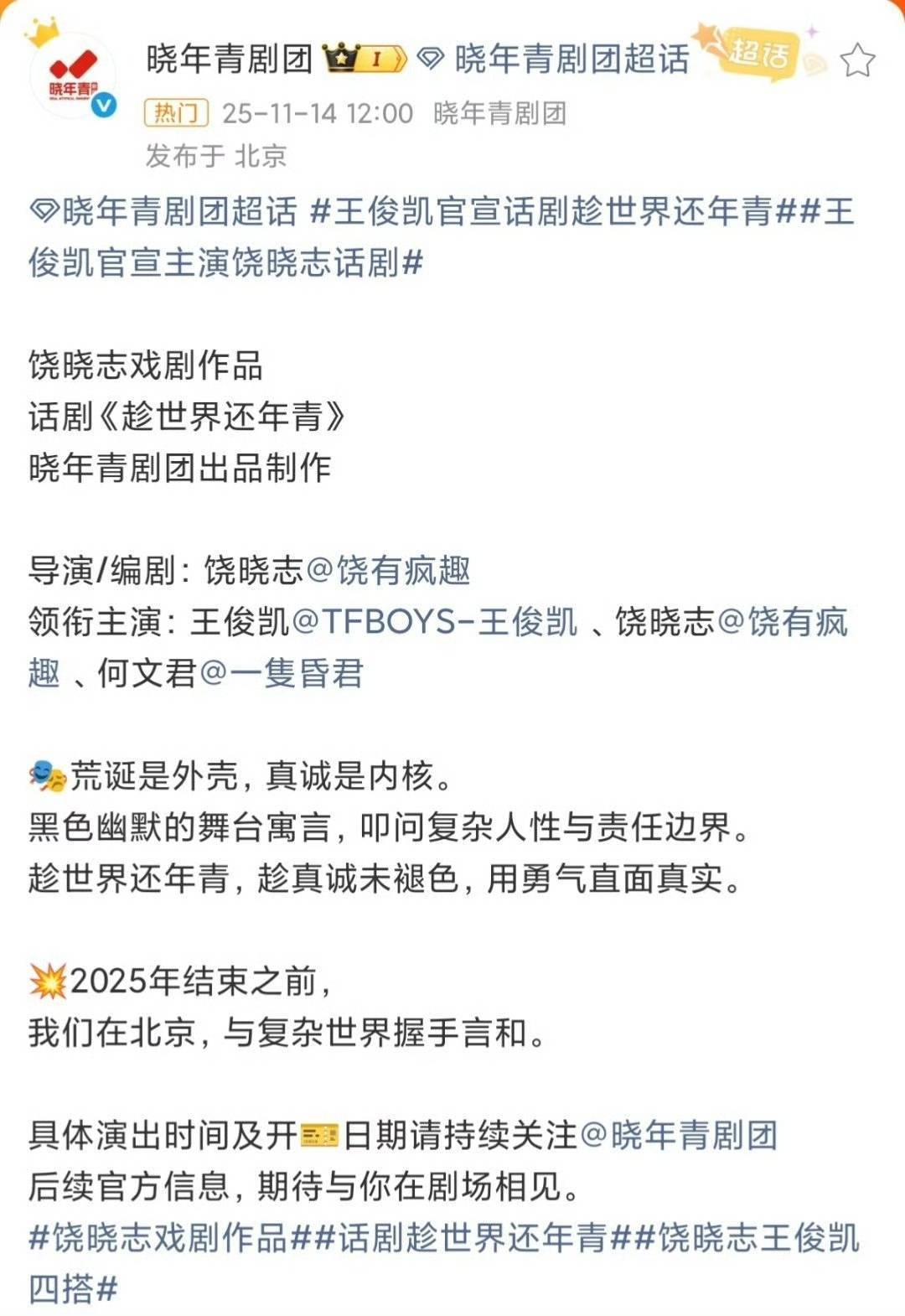Open @饶有疯趣 mention in the 导演/编剧 line
This screenshot has width=905, height=1316.
click(x=387, y=571)
